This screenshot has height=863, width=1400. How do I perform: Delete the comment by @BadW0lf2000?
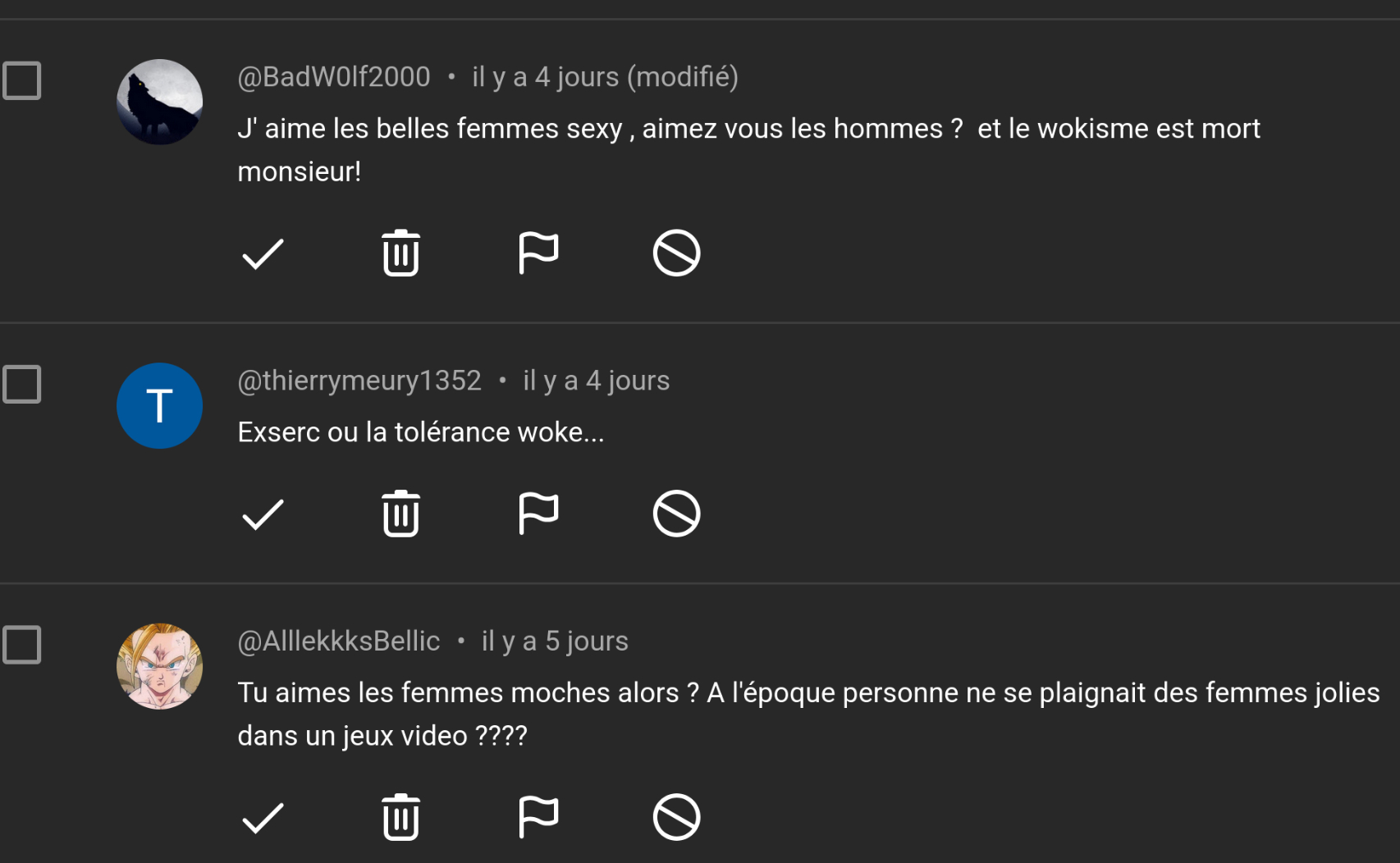point(400,253)
